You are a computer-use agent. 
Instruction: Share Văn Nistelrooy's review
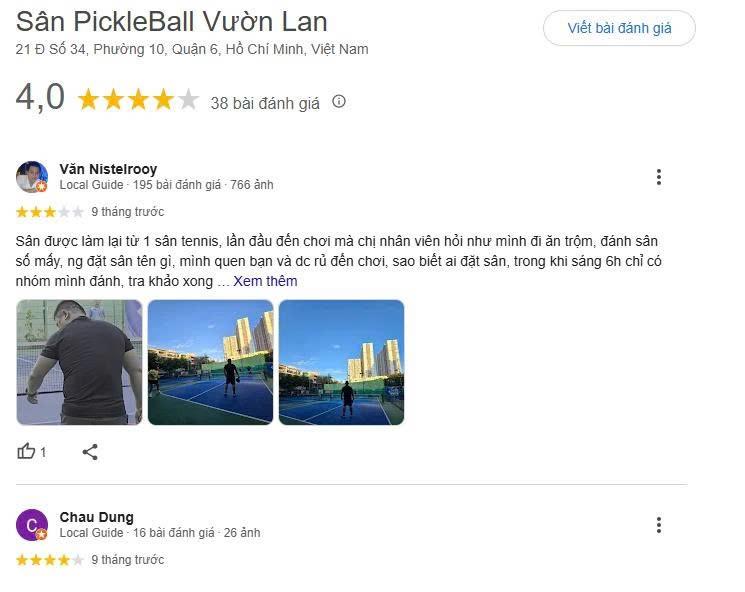pyautogui.click(x=90, y=452)
